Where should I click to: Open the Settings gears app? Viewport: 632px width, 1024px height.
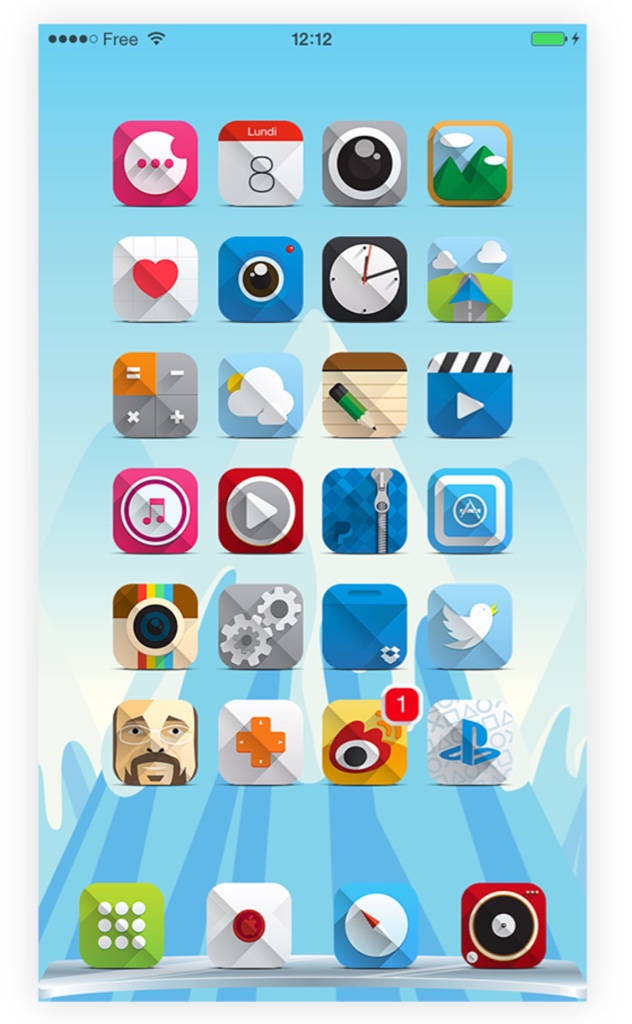pos(261,626)
